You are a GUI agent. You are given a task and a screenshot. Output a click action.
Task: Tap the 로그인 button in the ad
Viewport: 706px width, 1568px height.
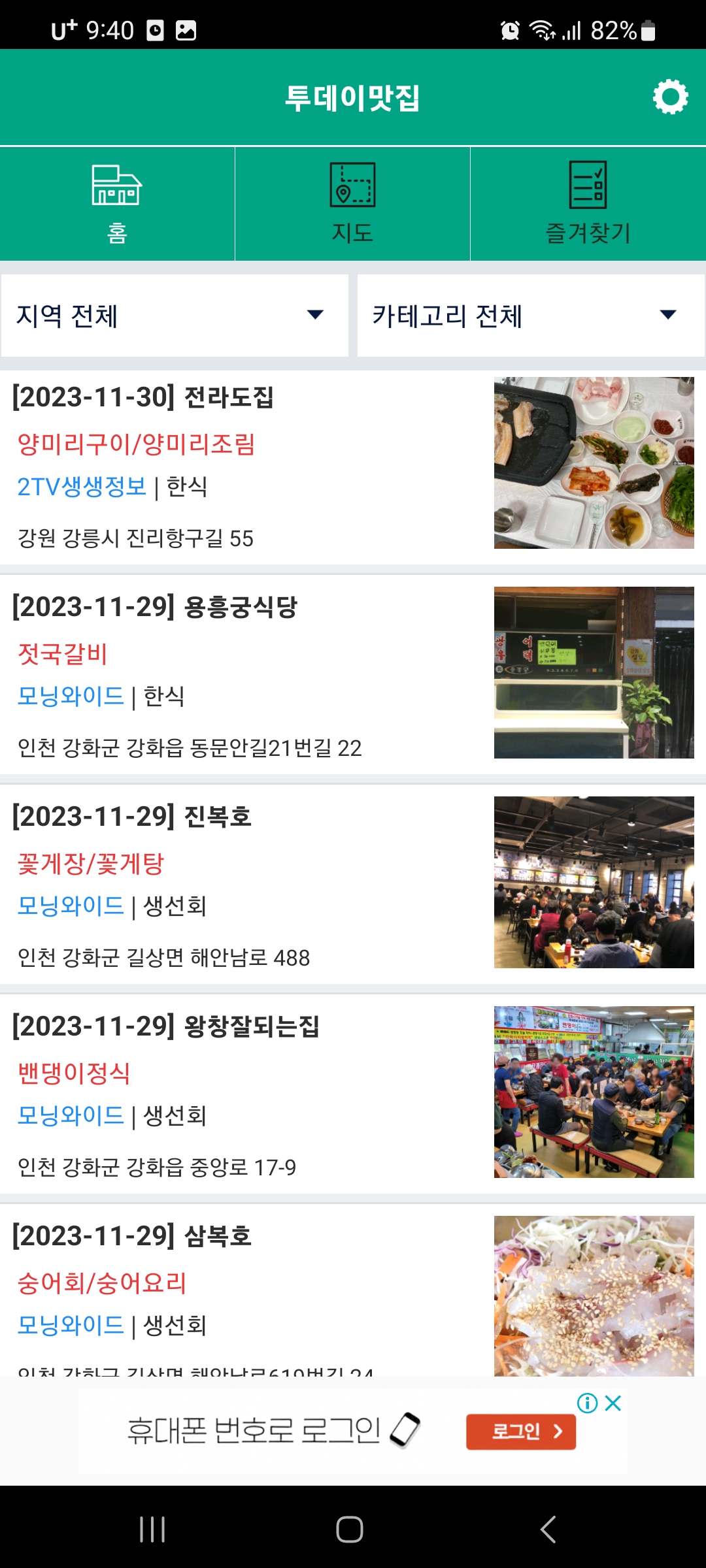(520, 1431)
